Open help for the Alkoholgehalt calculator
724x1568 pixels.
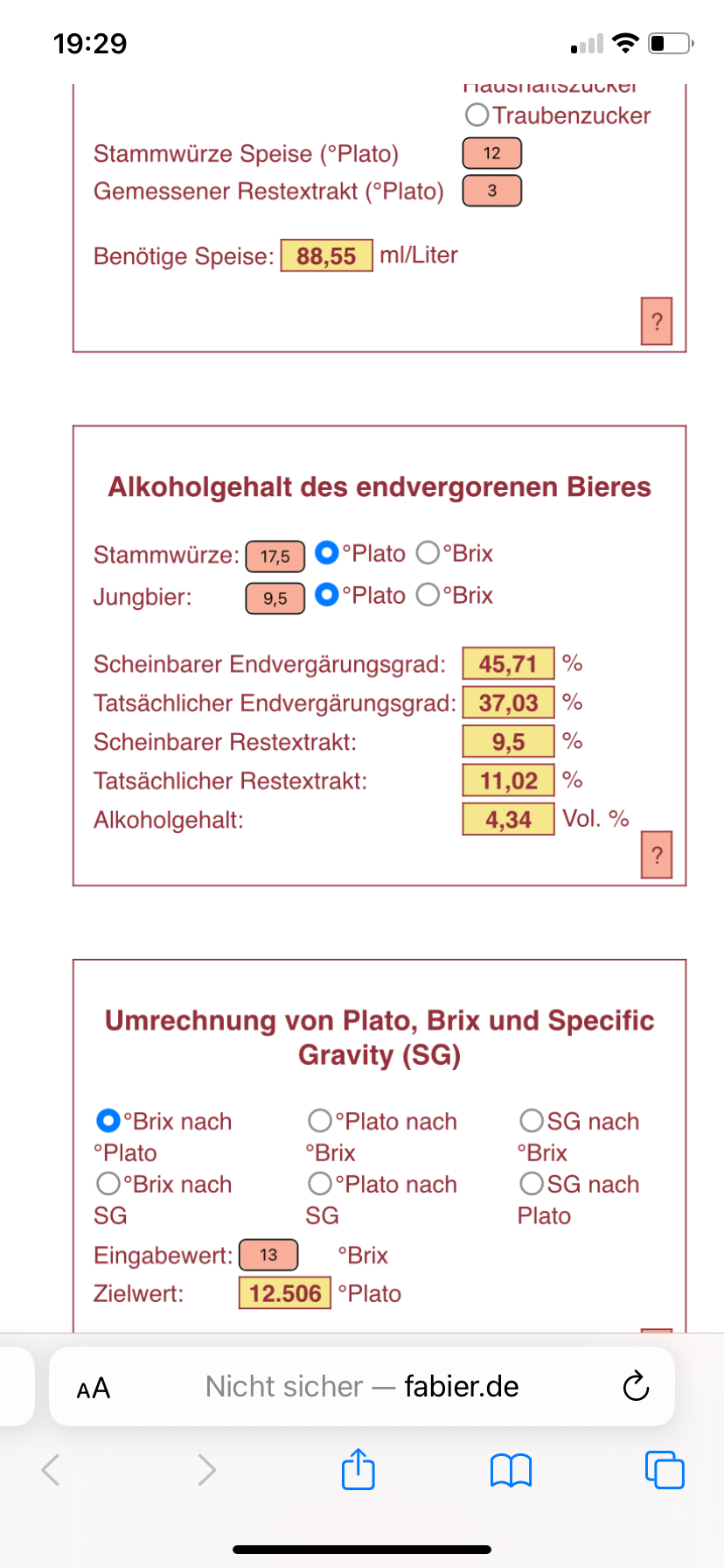[x=657, y=855]
